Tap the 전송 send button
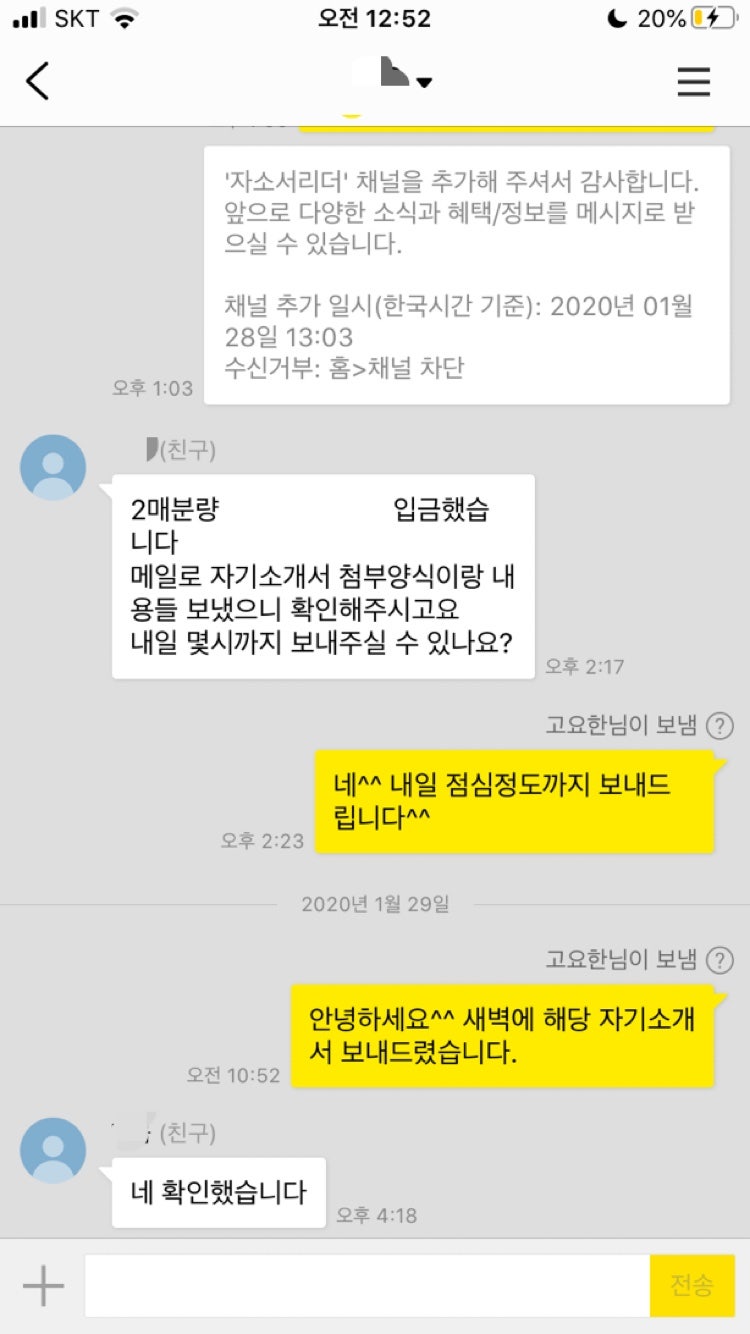This screenshot has width=750, height=1334. (x=692, y=1286)
